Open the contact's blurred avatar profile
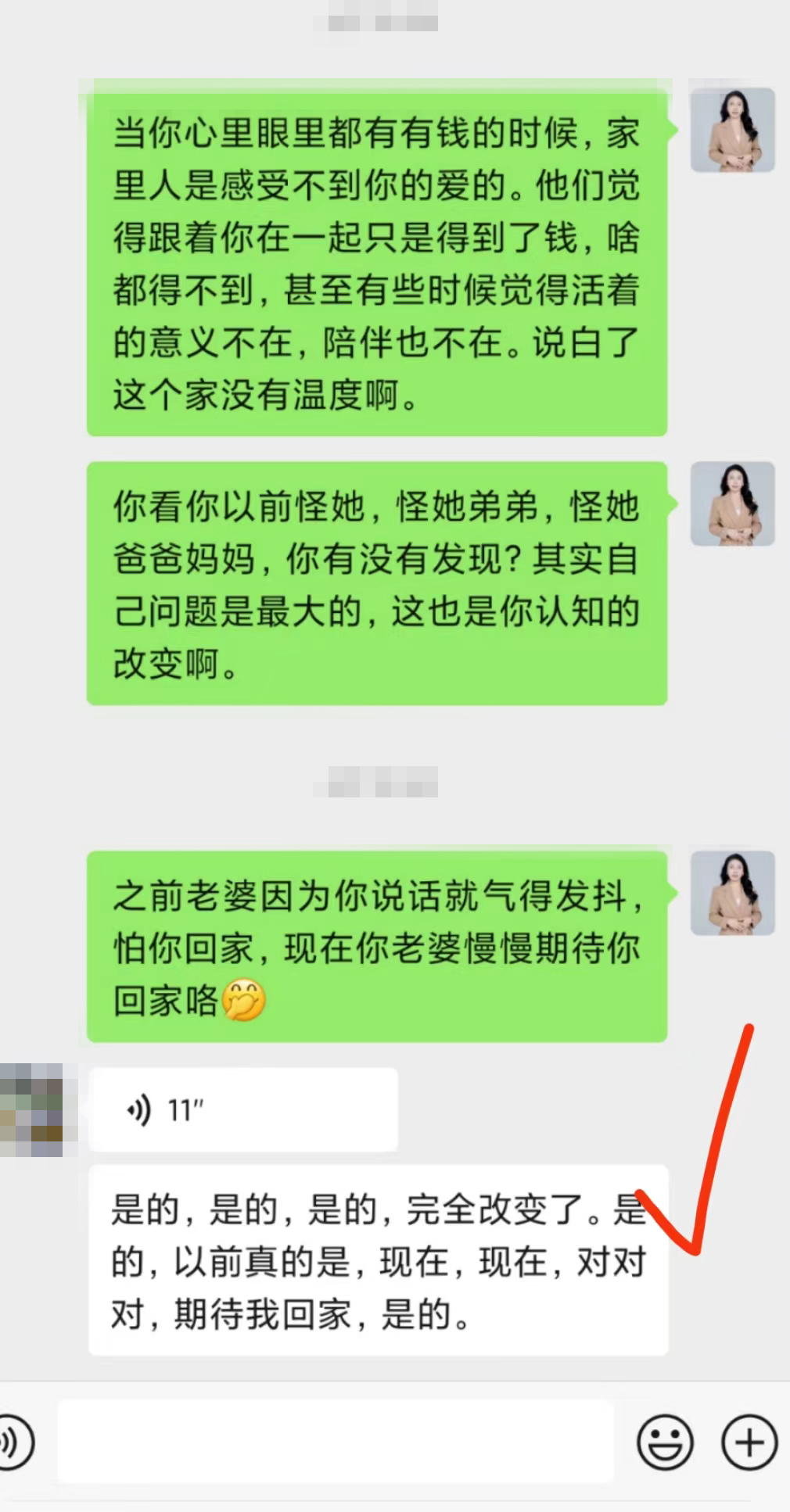Image resolution: width=790 pixels, height=1512 pixels. pyautogui.click(x=33, y=1109)
